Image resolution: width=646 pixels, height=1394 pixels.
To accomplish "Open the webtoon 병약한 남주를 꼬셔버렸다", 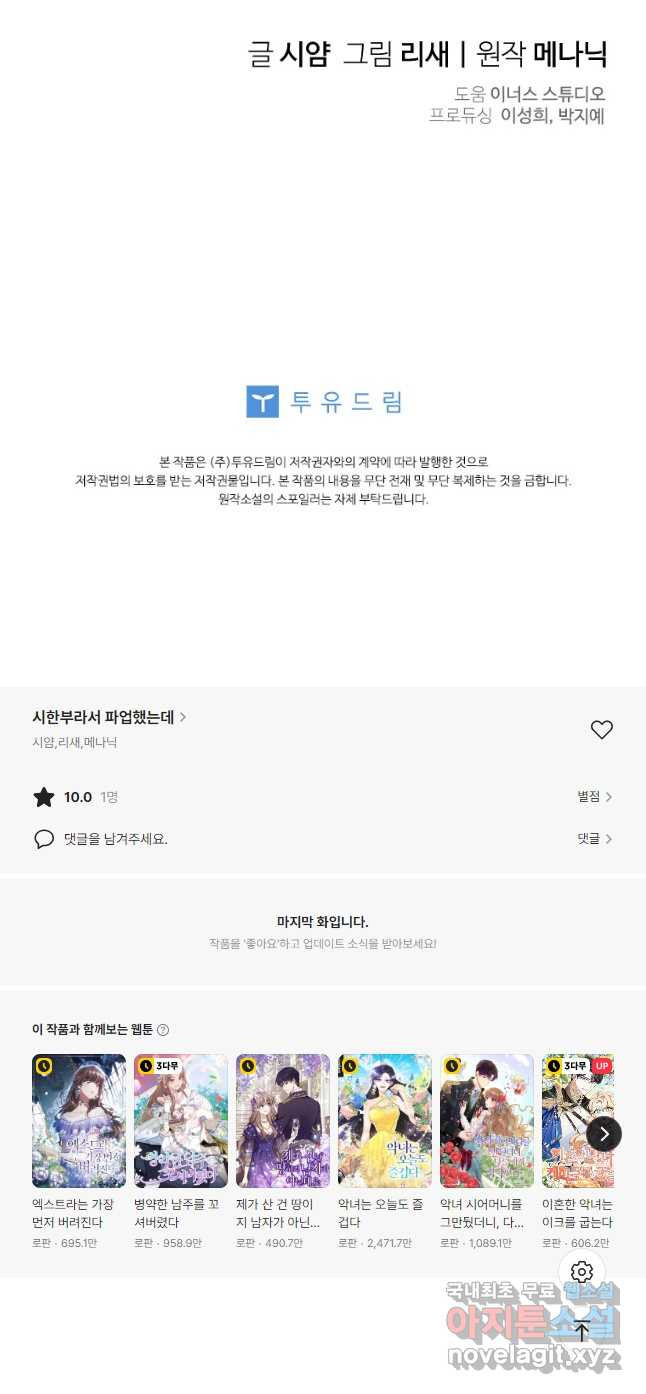I will (x=181, y=1151).
